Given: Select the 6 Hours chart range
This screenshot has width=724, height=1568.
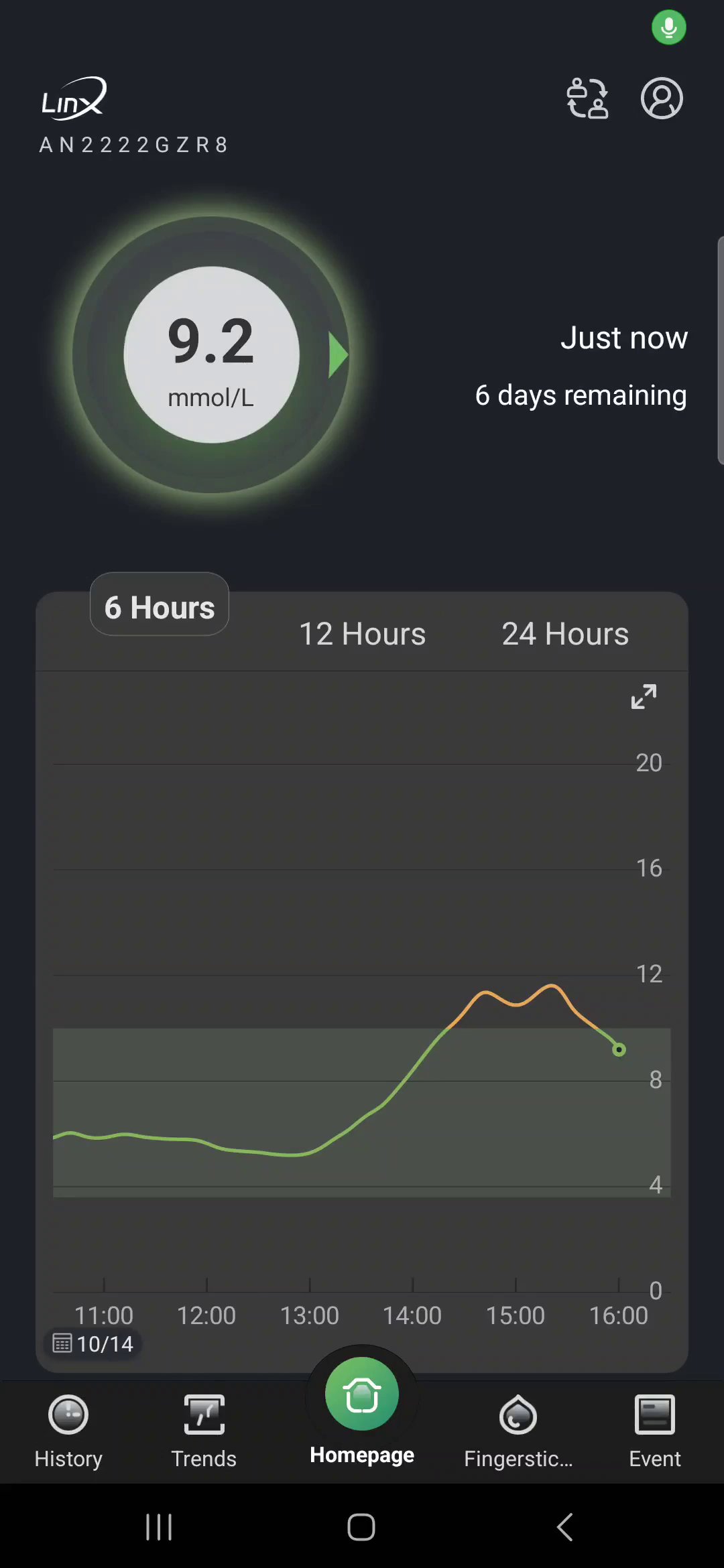Looking at the screenshot, I should [x=160, y=606].
